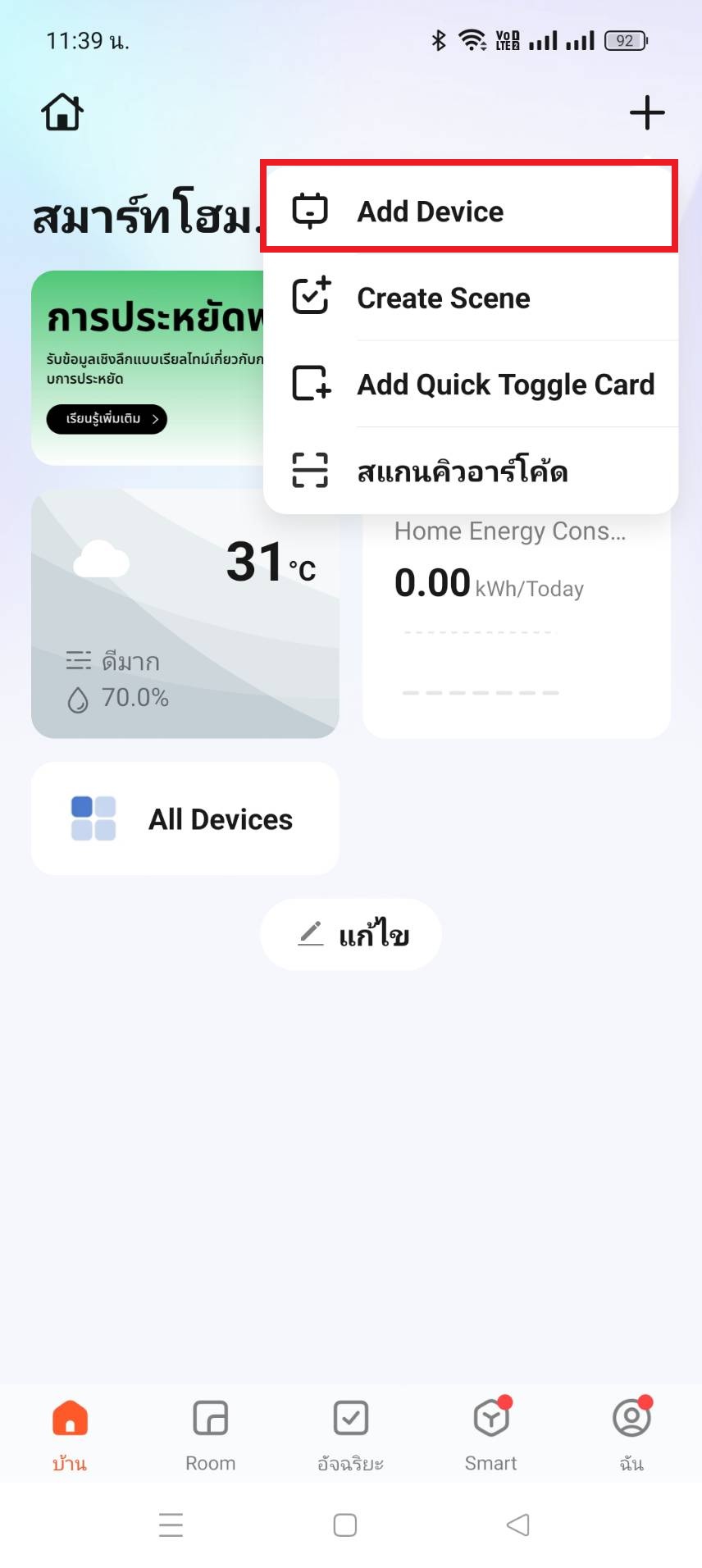This screenshot has width=702, height=1568.
Task: Select the บ้าน home tab
Action: click(70, 1435)
